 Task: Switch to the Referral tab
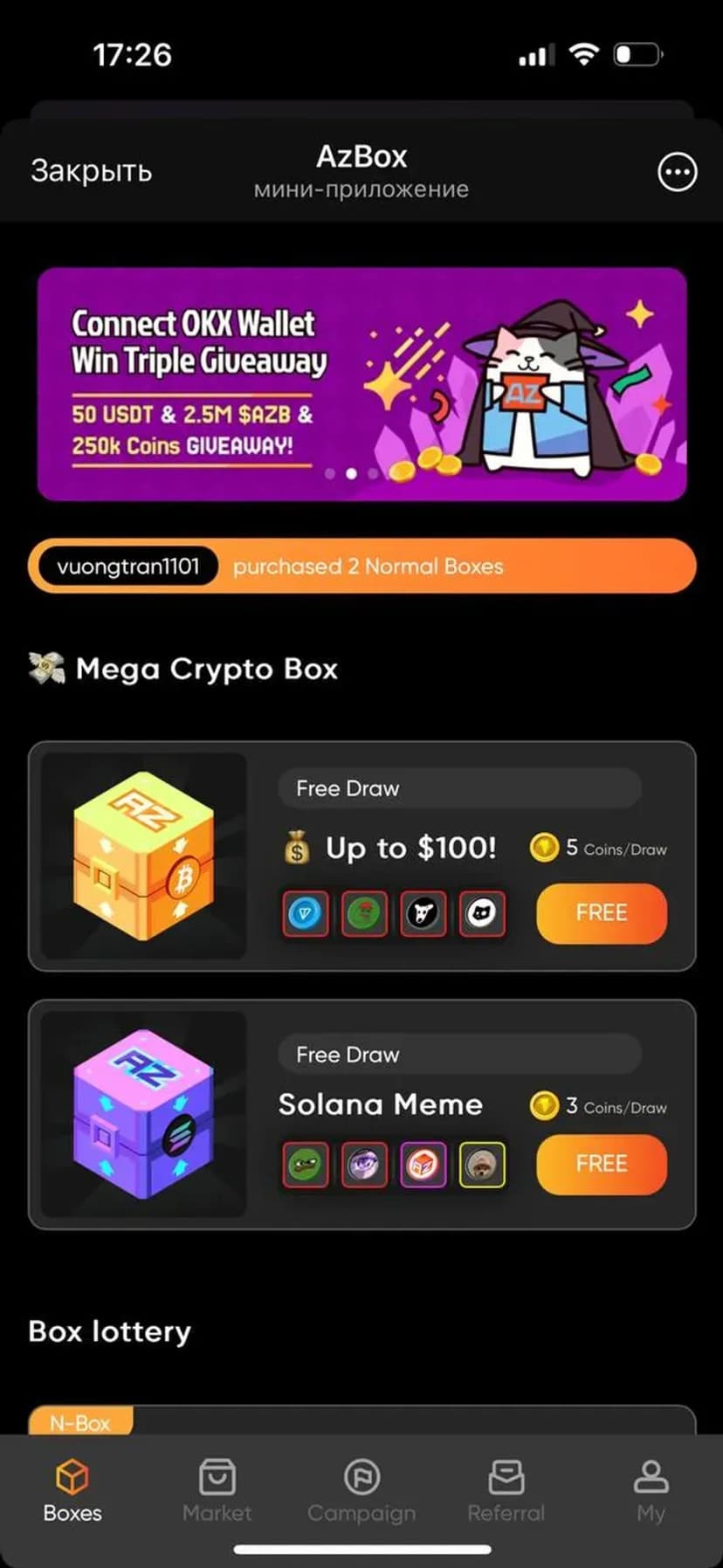pos(506,1490)
